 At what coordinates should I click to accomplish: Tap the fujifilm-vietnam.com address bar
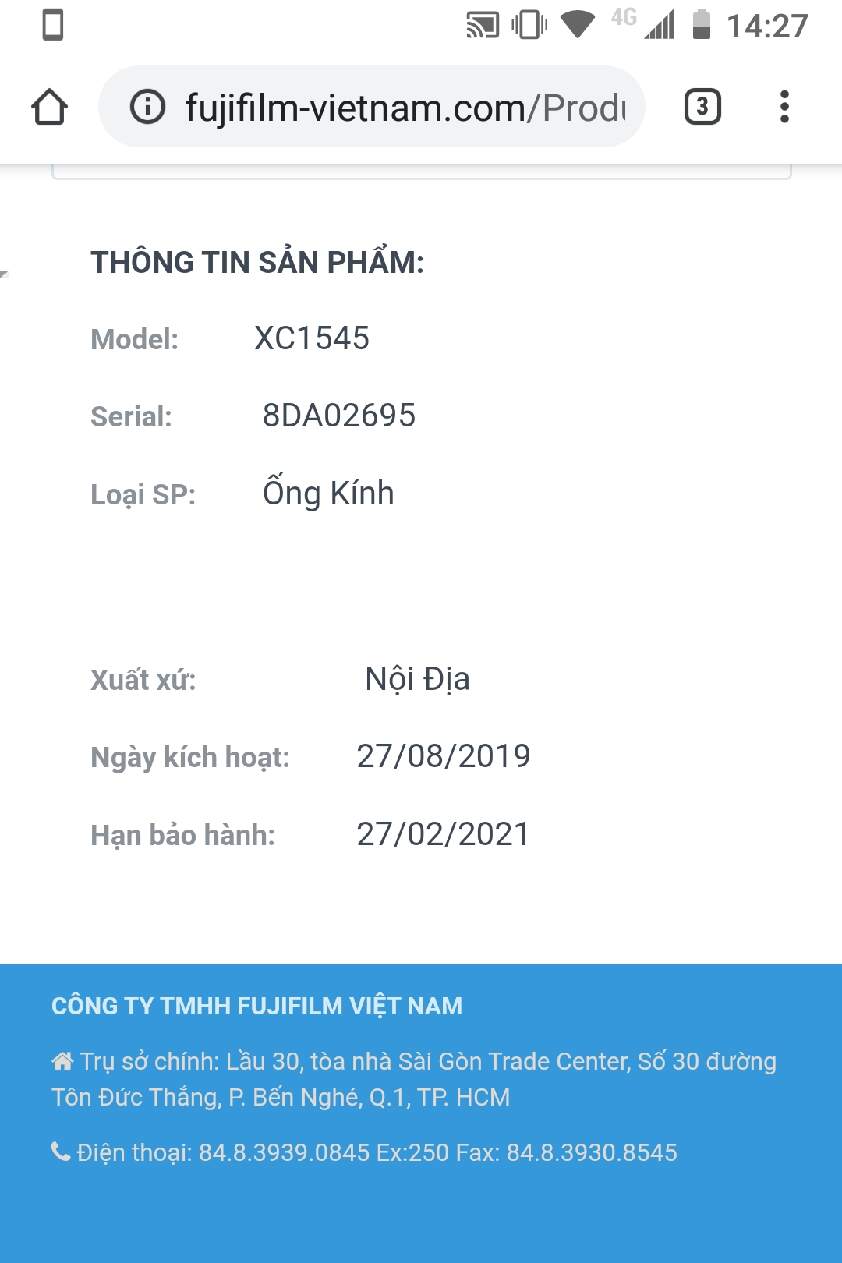[x=405, y=107]
